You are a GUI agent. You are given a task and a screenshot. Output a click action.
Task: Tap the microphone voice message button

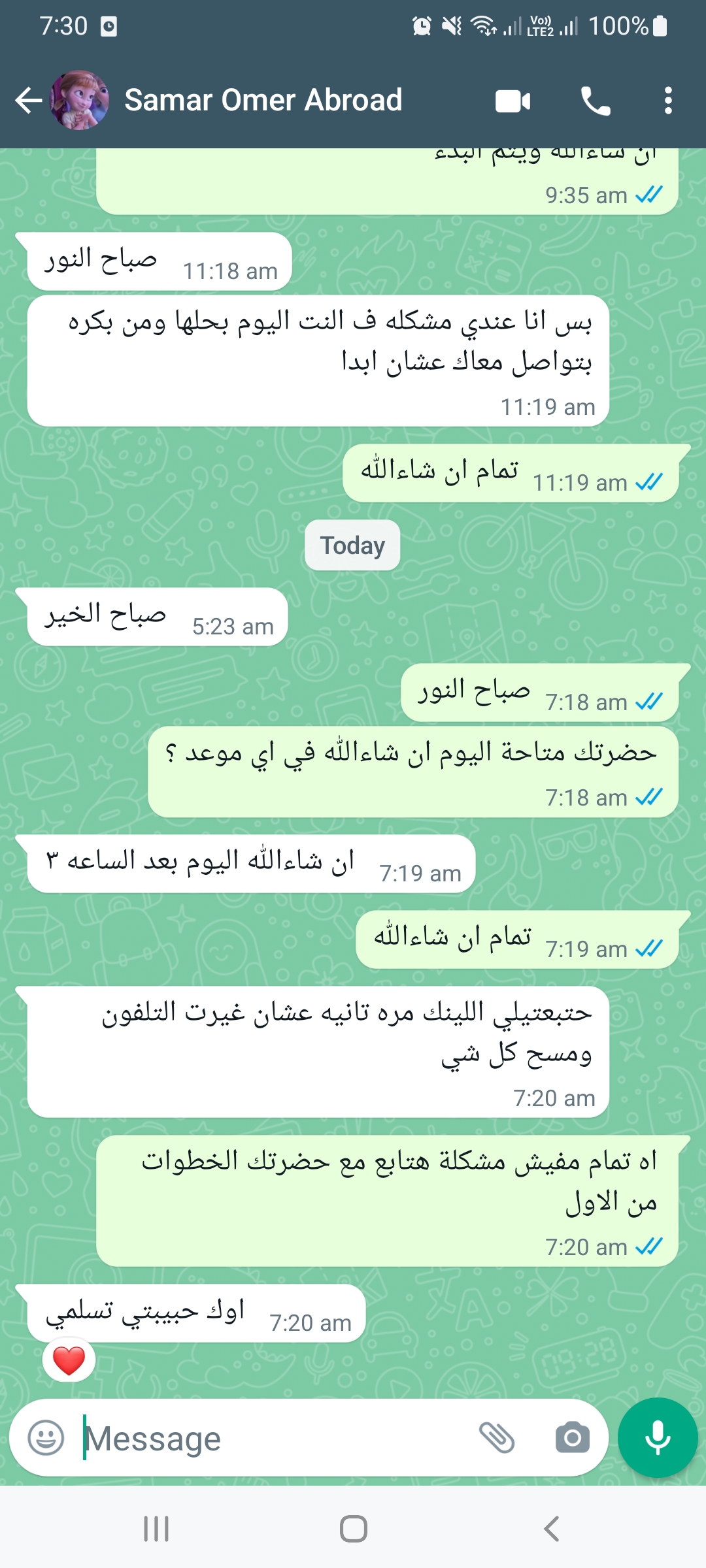point(658,1437)
